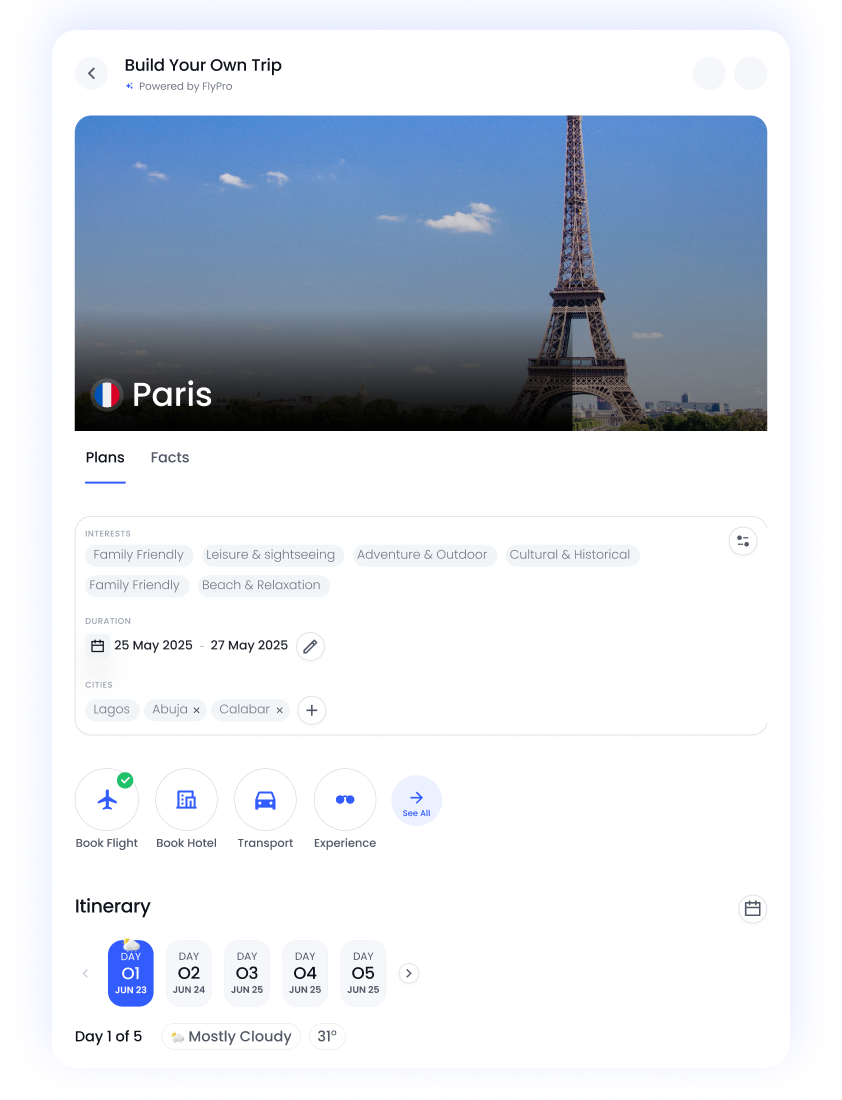The width and height of the screenshot is (842, 1100).
Task: Edit the trip duration dates
Action: click(x=310, y=646)
